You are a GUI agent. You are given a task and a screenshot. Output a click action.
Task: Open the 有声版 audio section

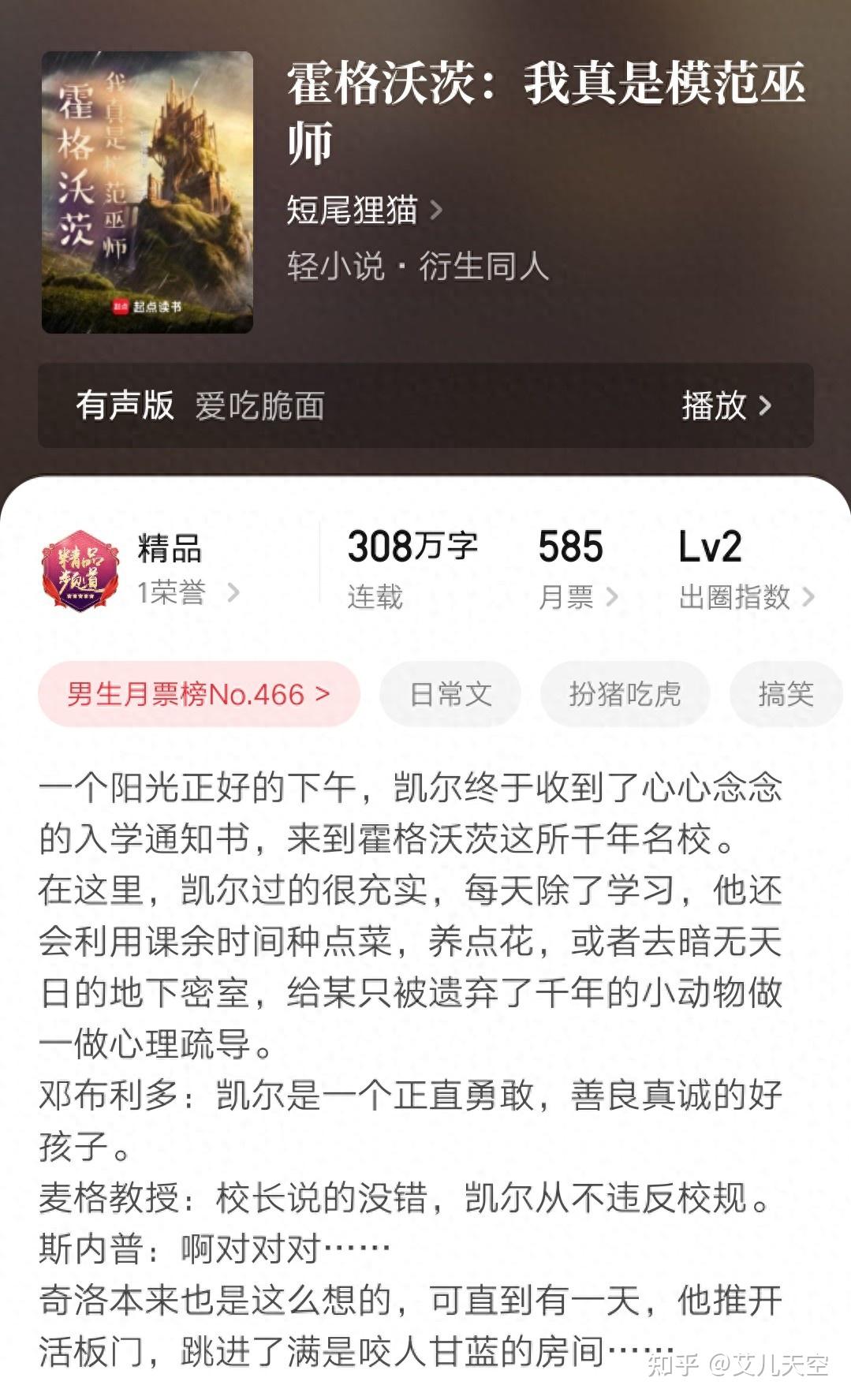pyautogui.click(x=126, y=405)
